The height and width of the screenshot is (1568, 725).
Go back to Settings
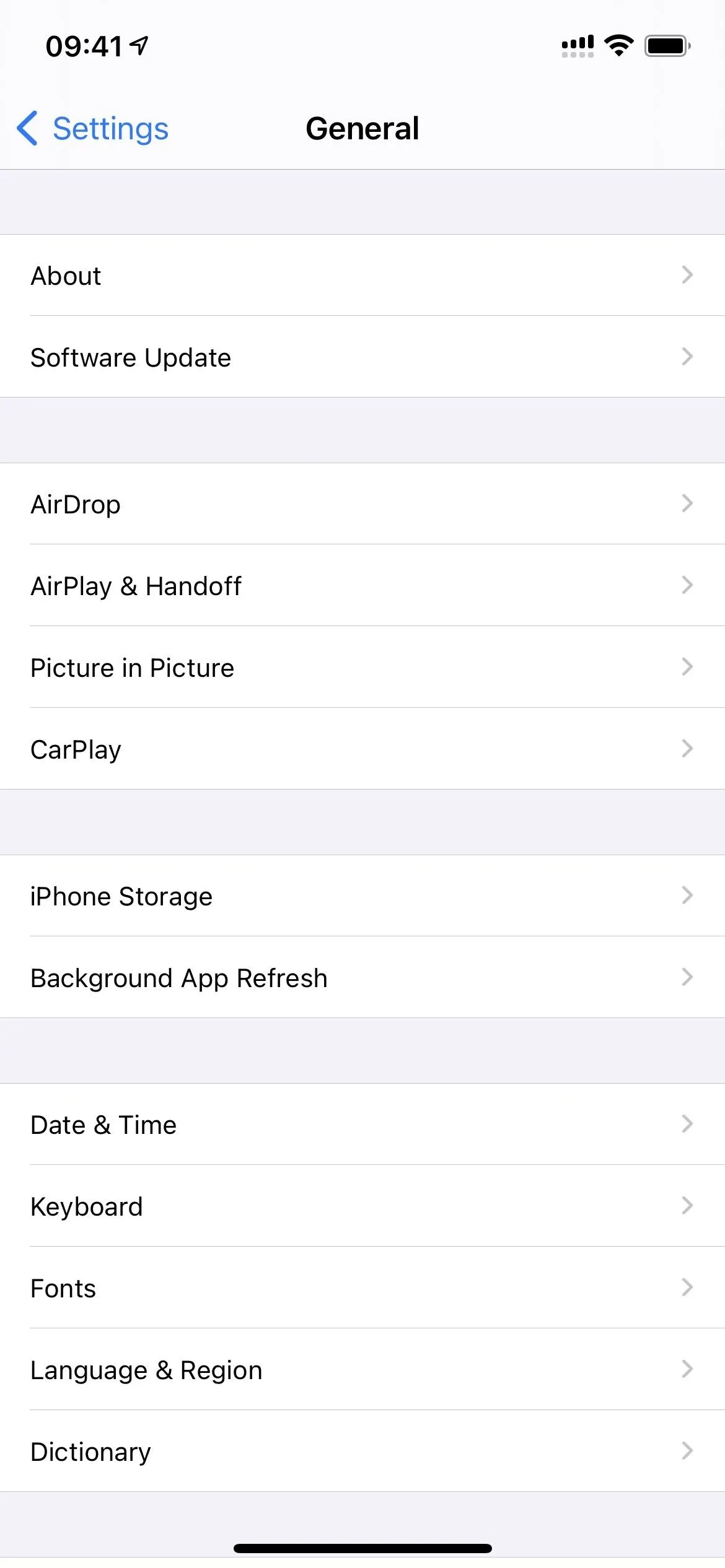pos(93,129)
